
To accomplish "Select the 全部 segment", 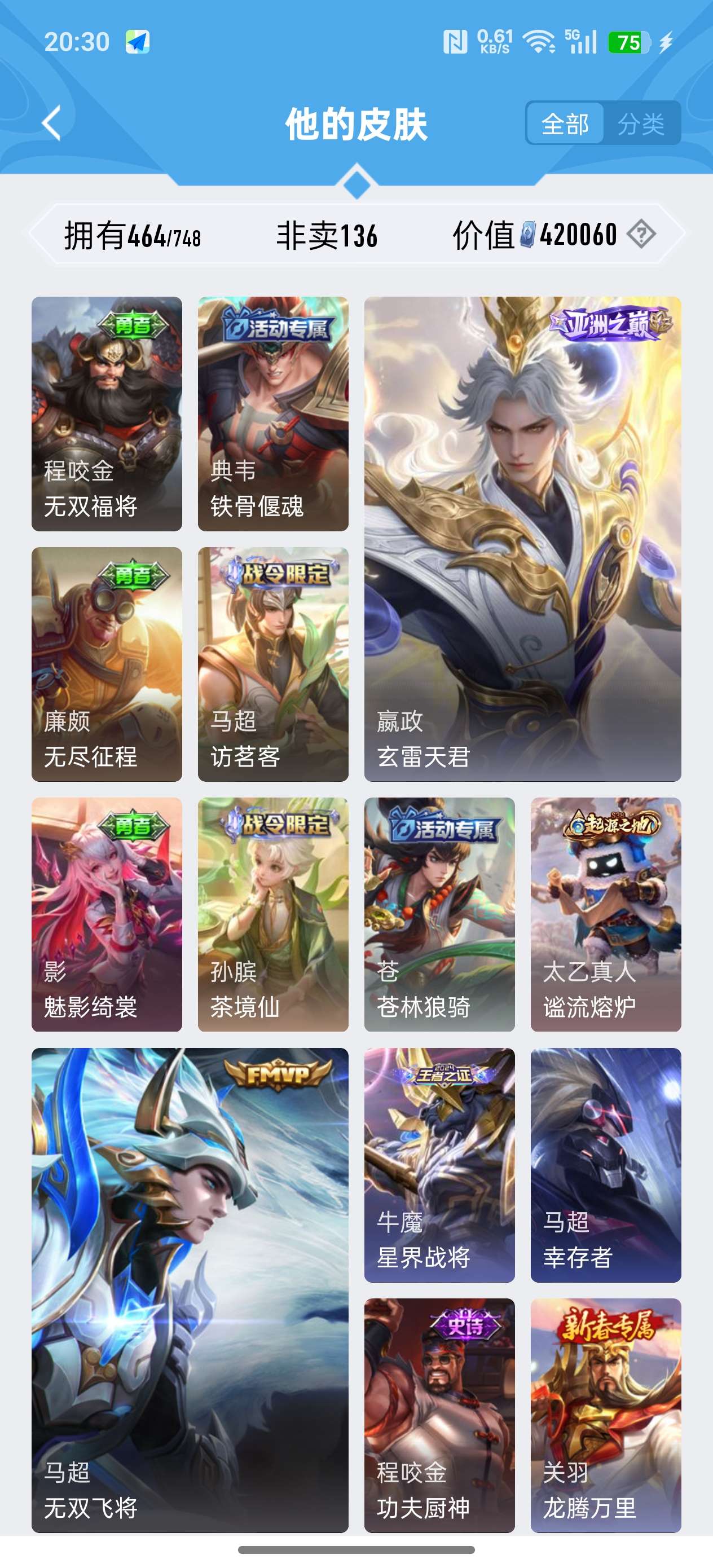I will coord(565,124).
